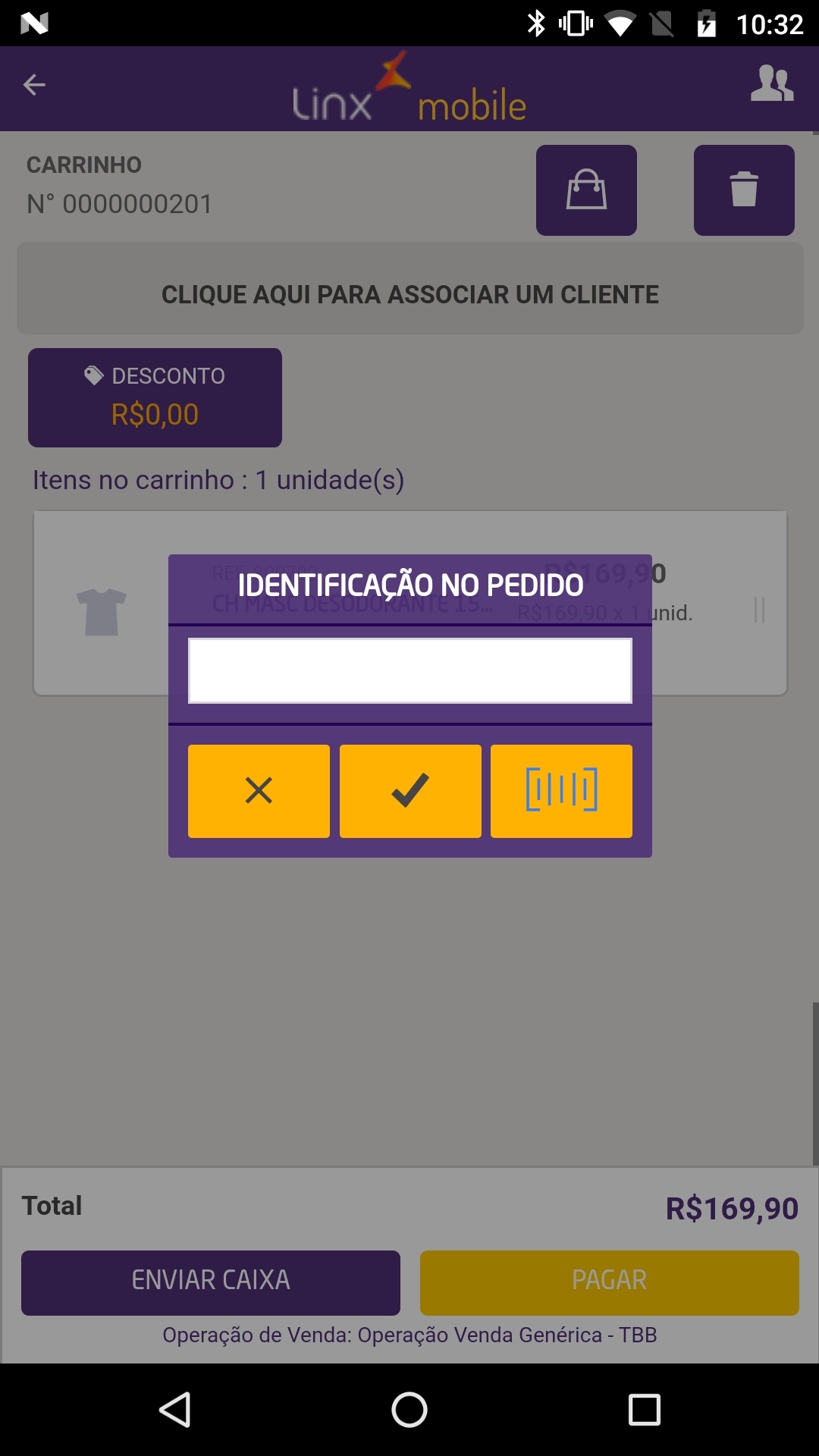Confirm identification with the checkmark button

pyautogui.click(x=410, y=791)
